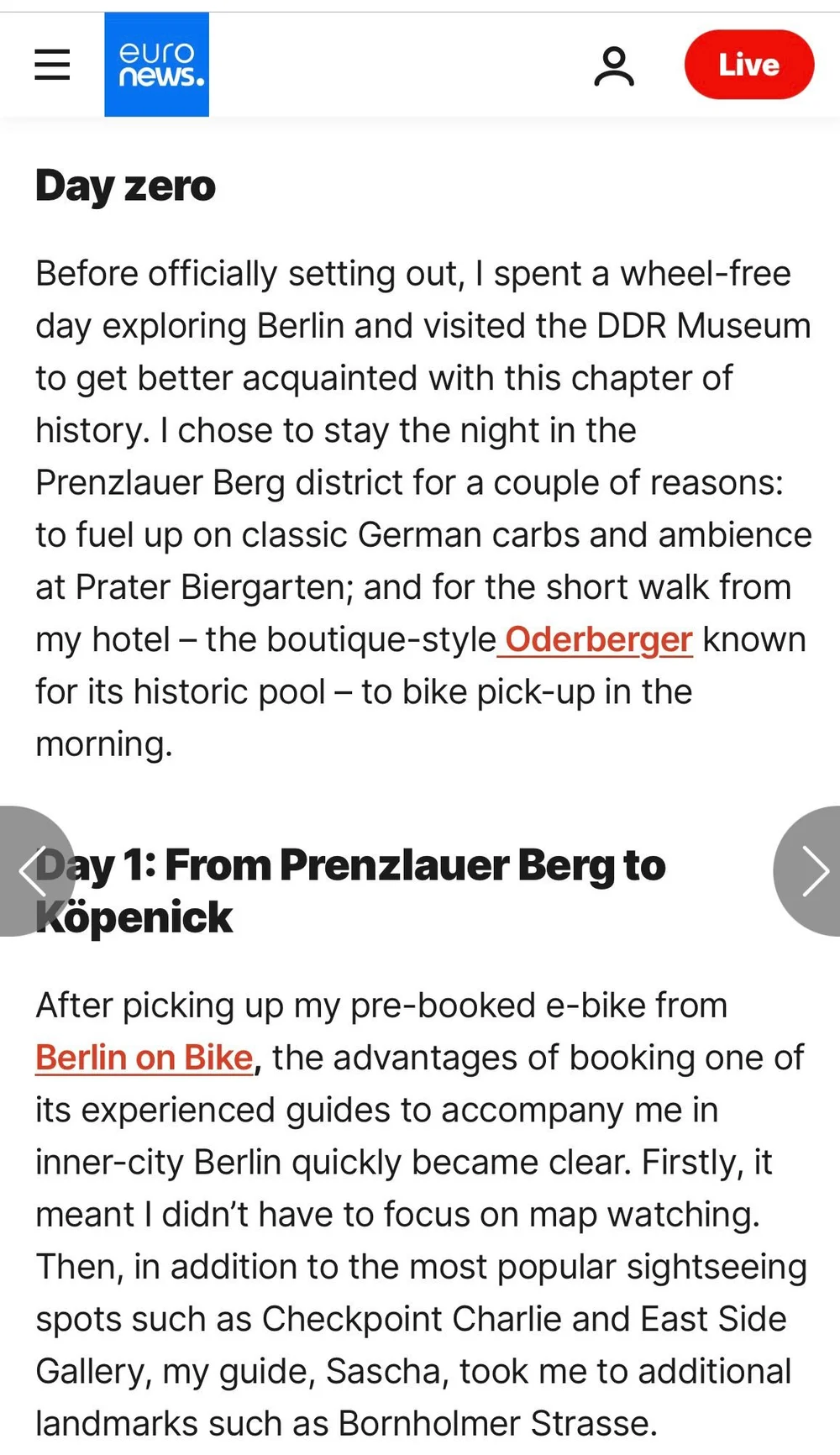
Task: Watch the Live broadcast
Action: [748, 65]
